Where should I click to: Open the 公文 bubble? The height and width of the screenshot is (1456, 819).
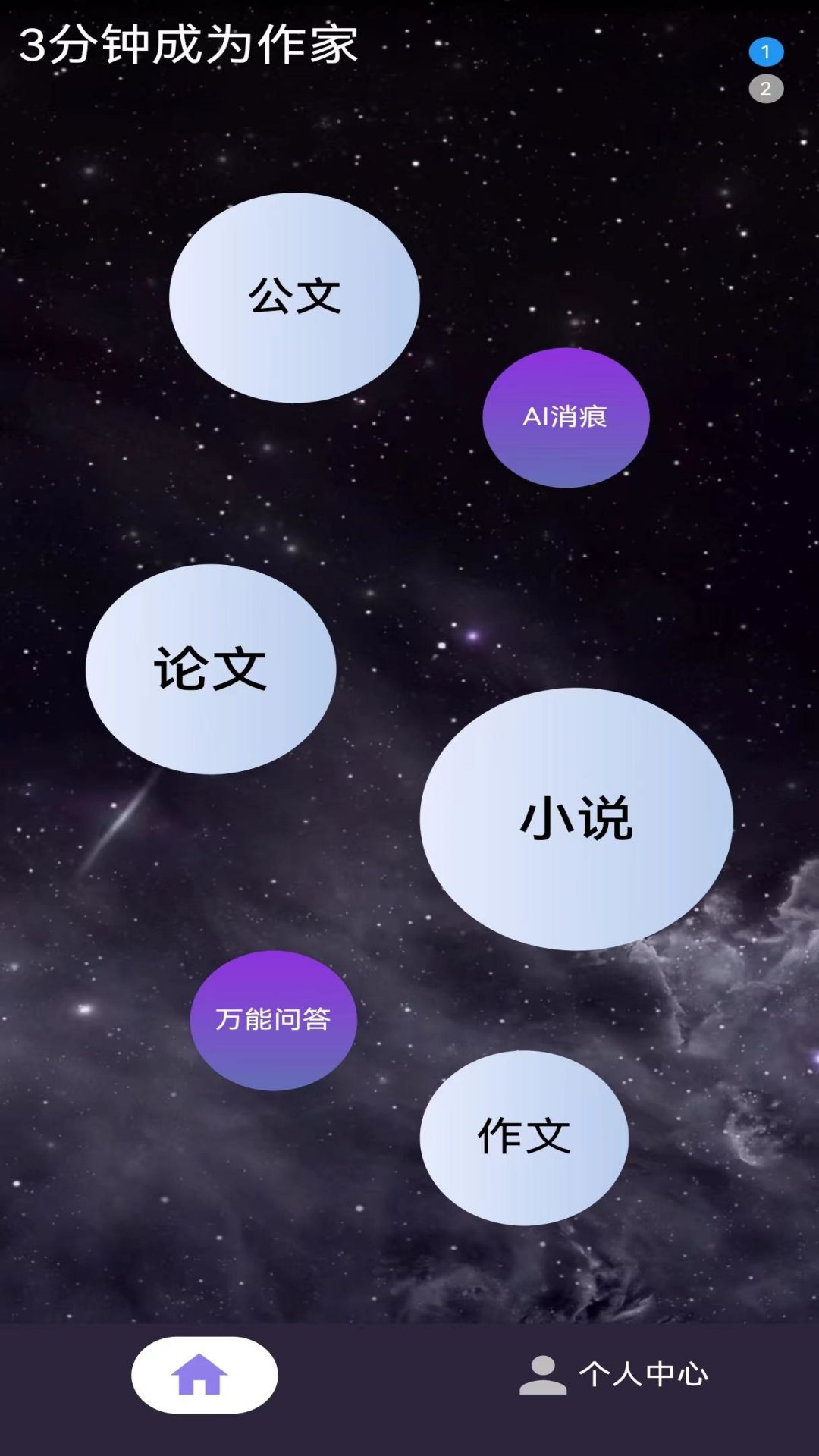294,297
